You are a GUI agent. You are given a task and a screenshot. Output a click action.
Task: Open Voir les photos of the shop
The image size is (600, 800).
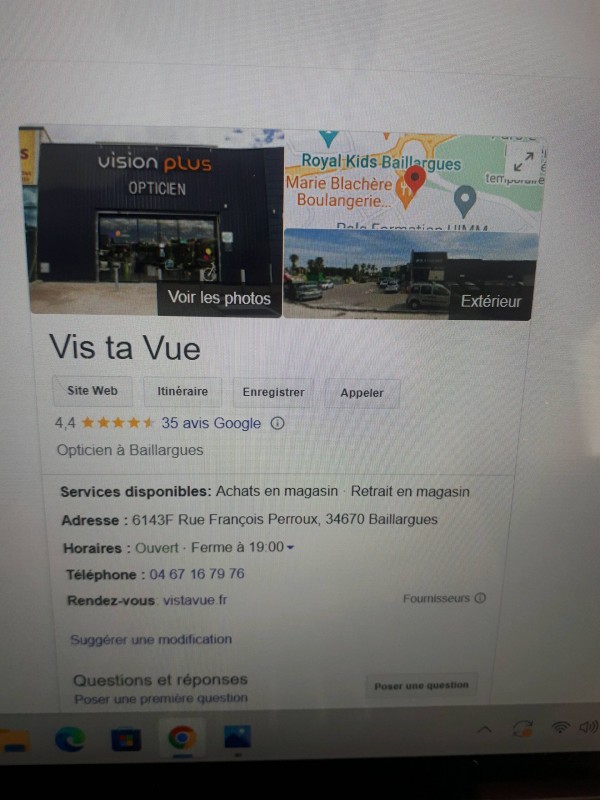click(x=219, y=298)
